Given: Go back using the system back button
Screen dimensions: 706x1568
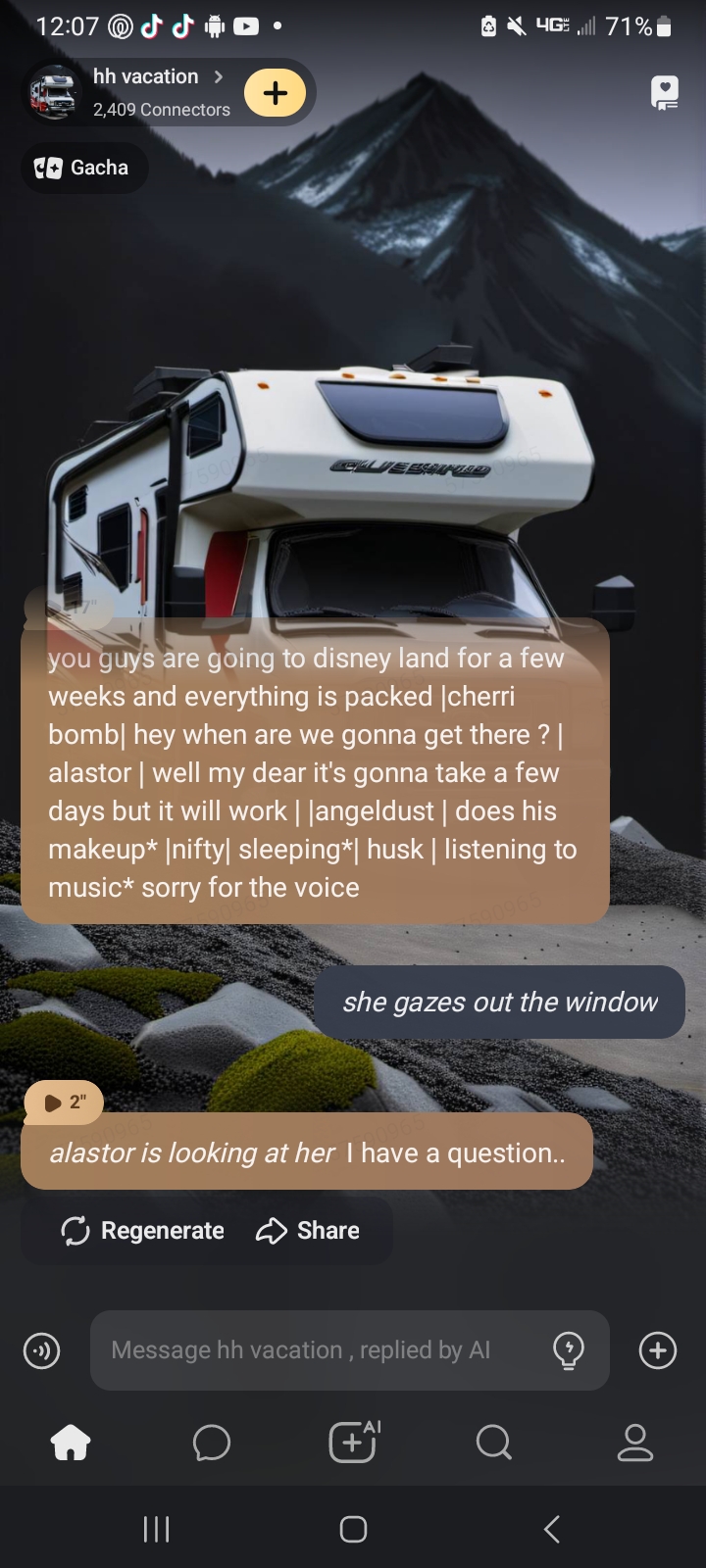Looking at the screenshot, I should tap(551, 1529).
